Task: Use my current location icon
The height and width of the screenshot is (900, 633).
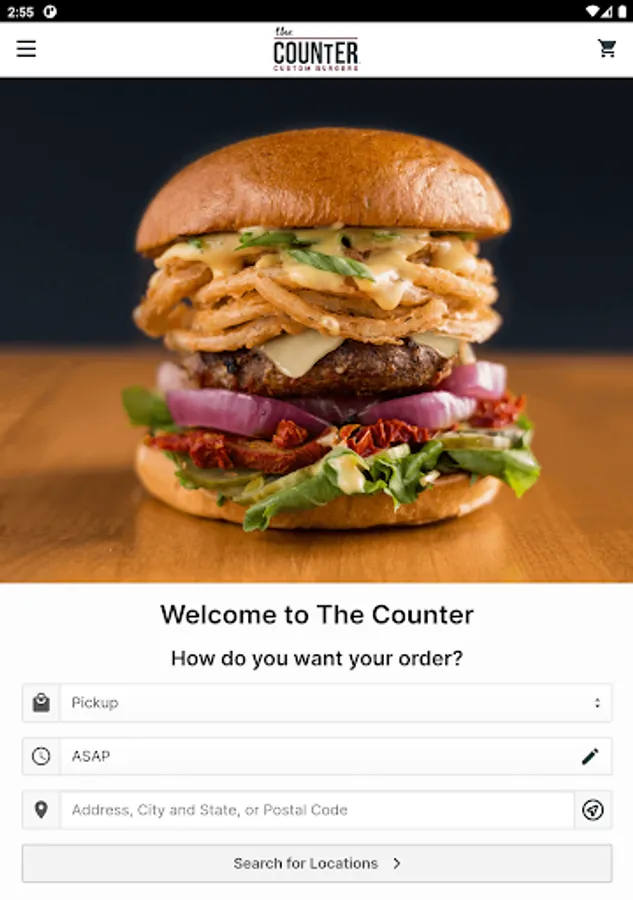Action: coord(593,810)
